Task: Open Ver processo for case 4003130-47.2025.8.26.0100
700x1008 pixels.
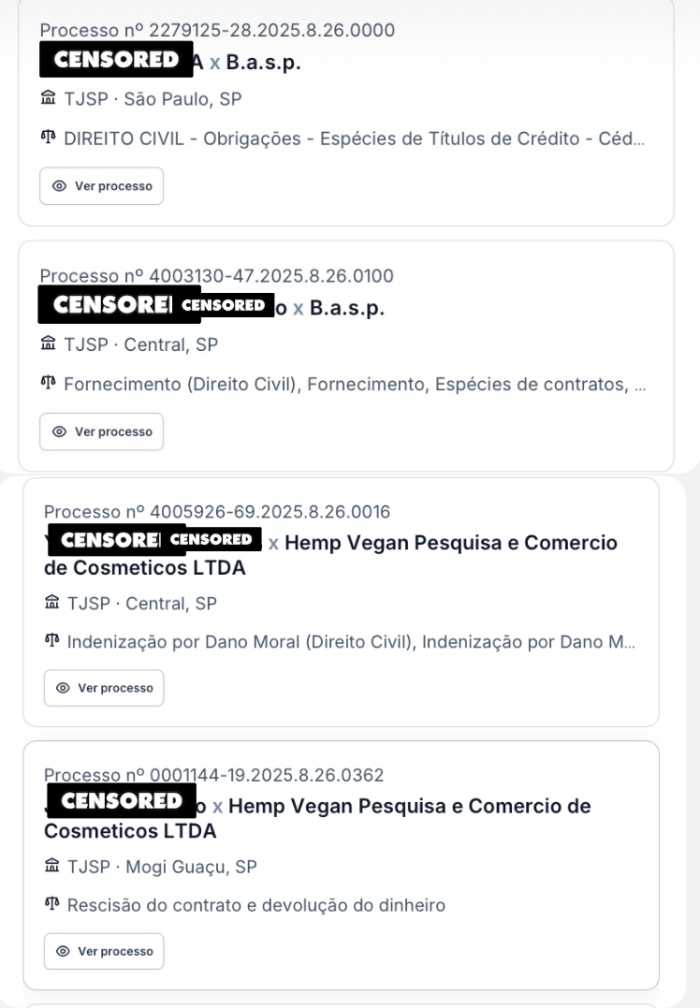Action: tap(101, 432)
